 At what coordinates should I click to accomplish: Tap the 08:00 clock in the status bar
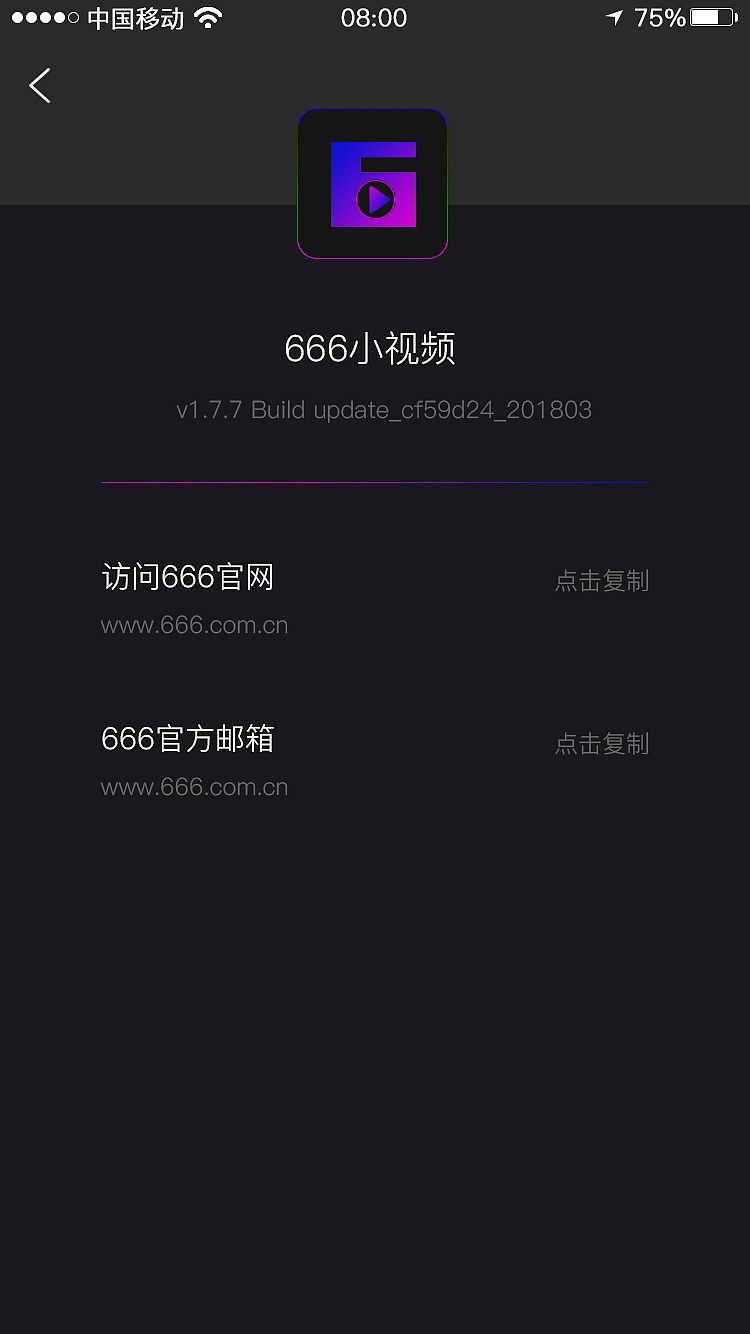(374, 17)
